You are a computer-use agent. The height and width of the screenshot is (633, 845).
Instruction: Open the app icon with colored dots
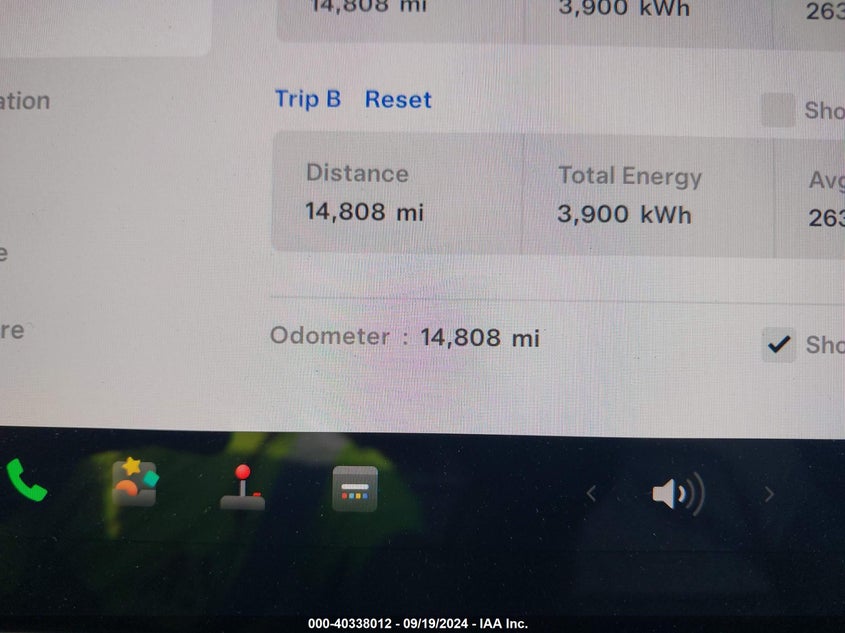click(x=355, y=489)
